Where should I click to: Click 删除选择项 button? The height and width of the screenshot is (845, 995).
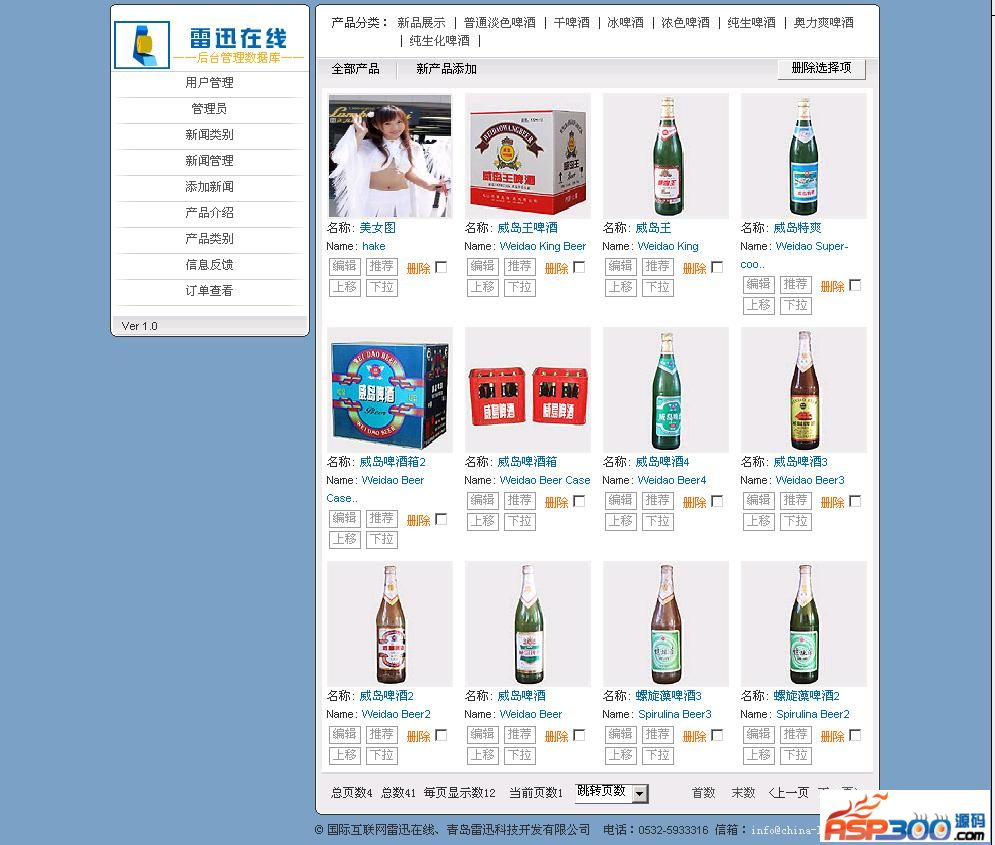[x=821, y=68]
